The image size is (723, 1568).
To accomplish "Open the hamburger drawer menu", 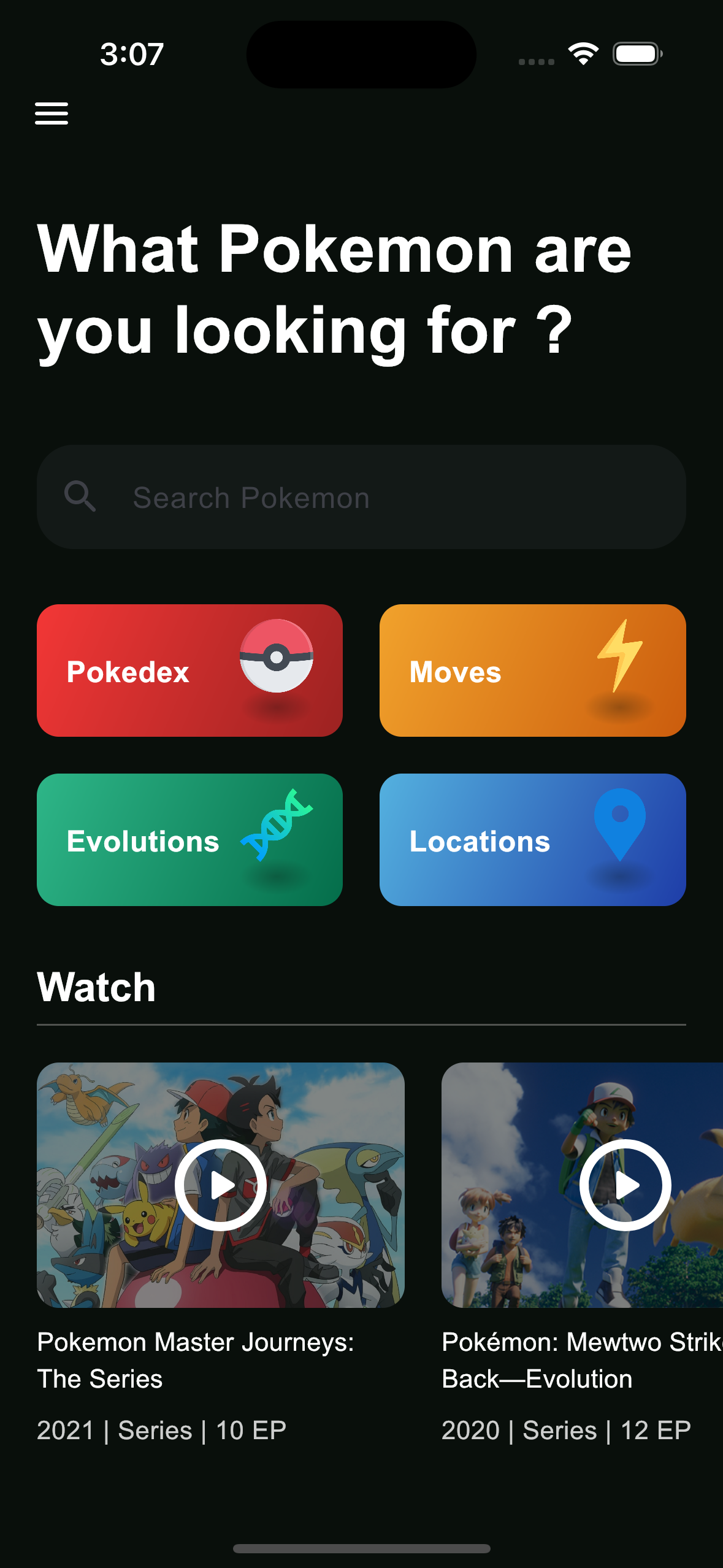I will click(52, 113).
